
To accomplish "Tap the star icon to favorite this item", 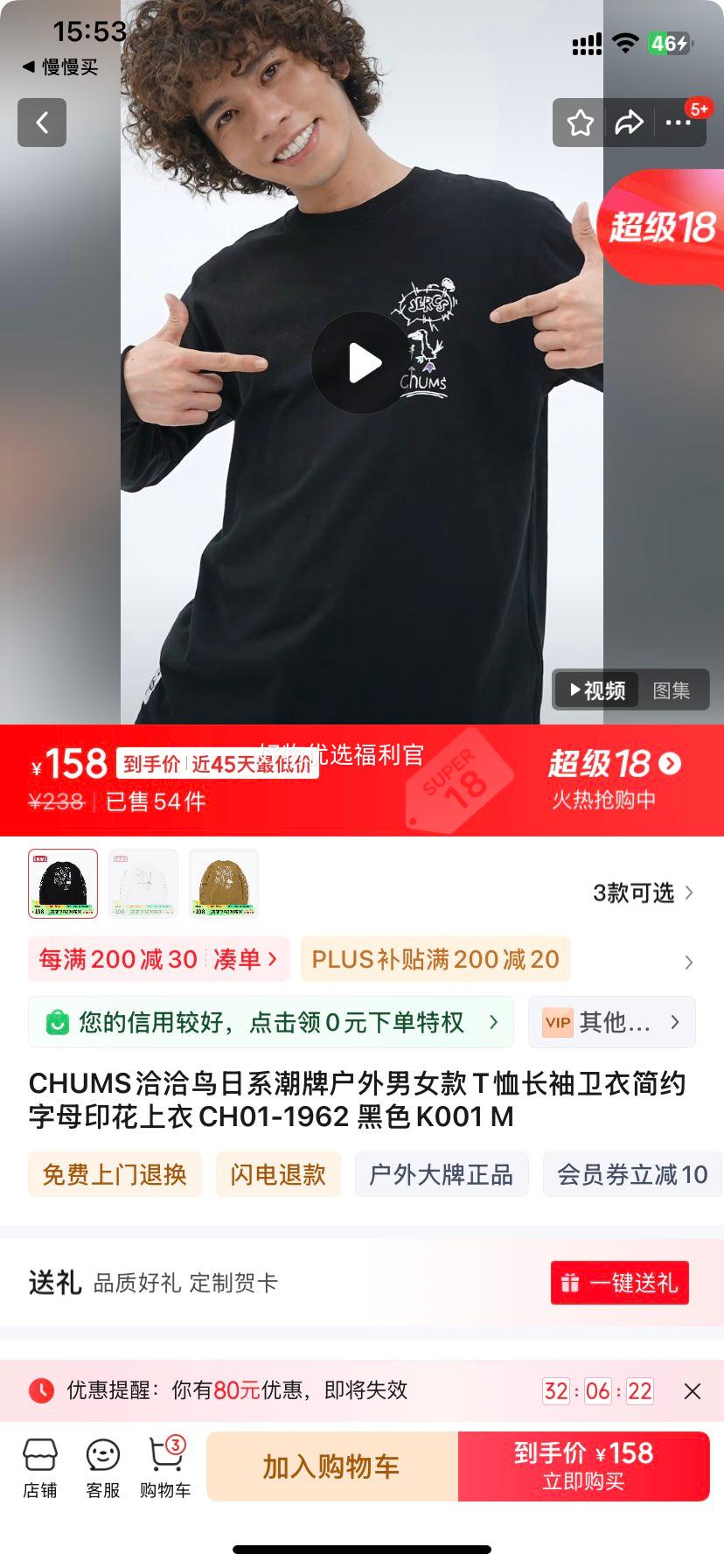I will coord(579,122).
